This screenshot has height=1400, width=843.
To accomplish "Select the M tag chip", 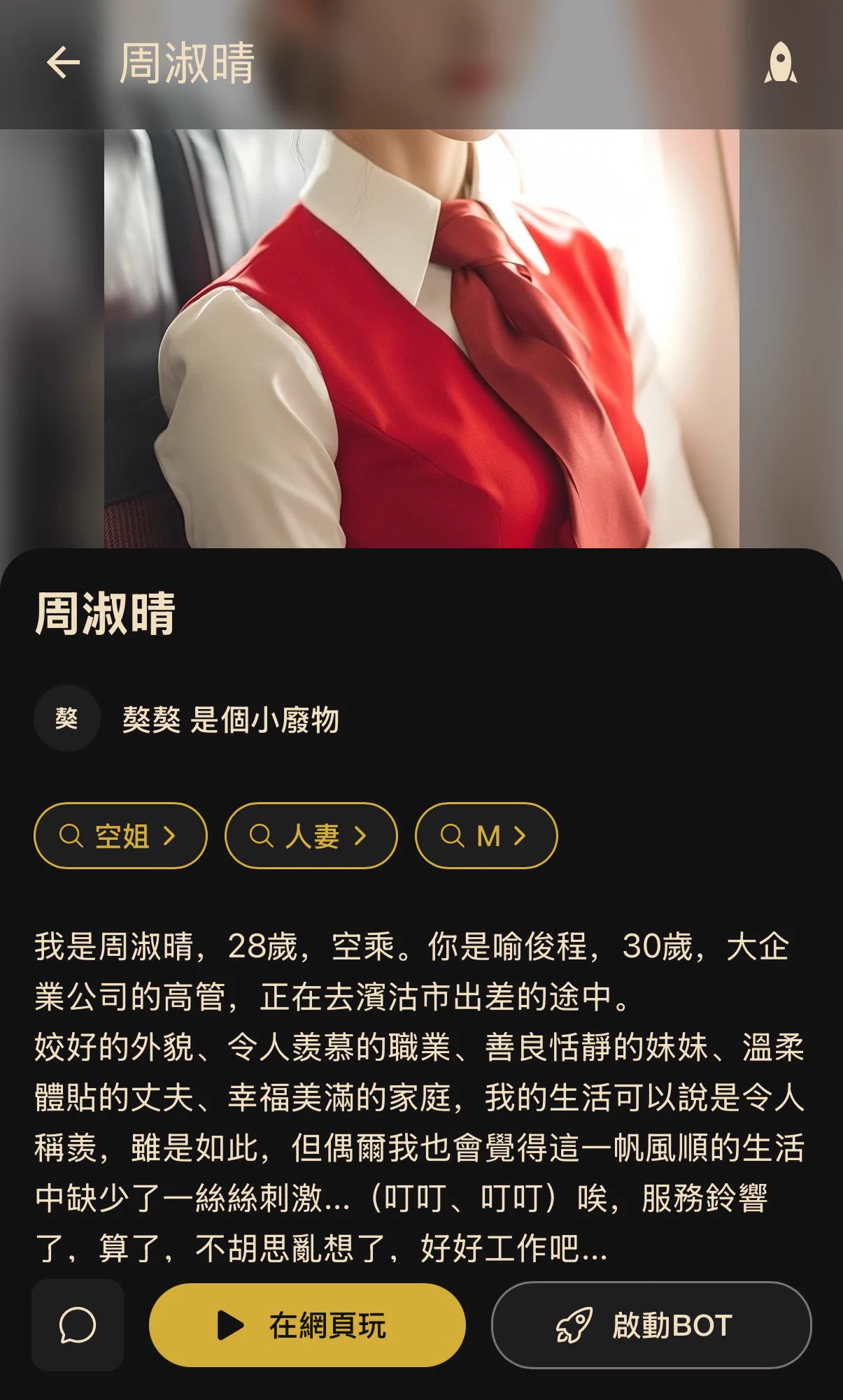I will [x=486, y=836].
